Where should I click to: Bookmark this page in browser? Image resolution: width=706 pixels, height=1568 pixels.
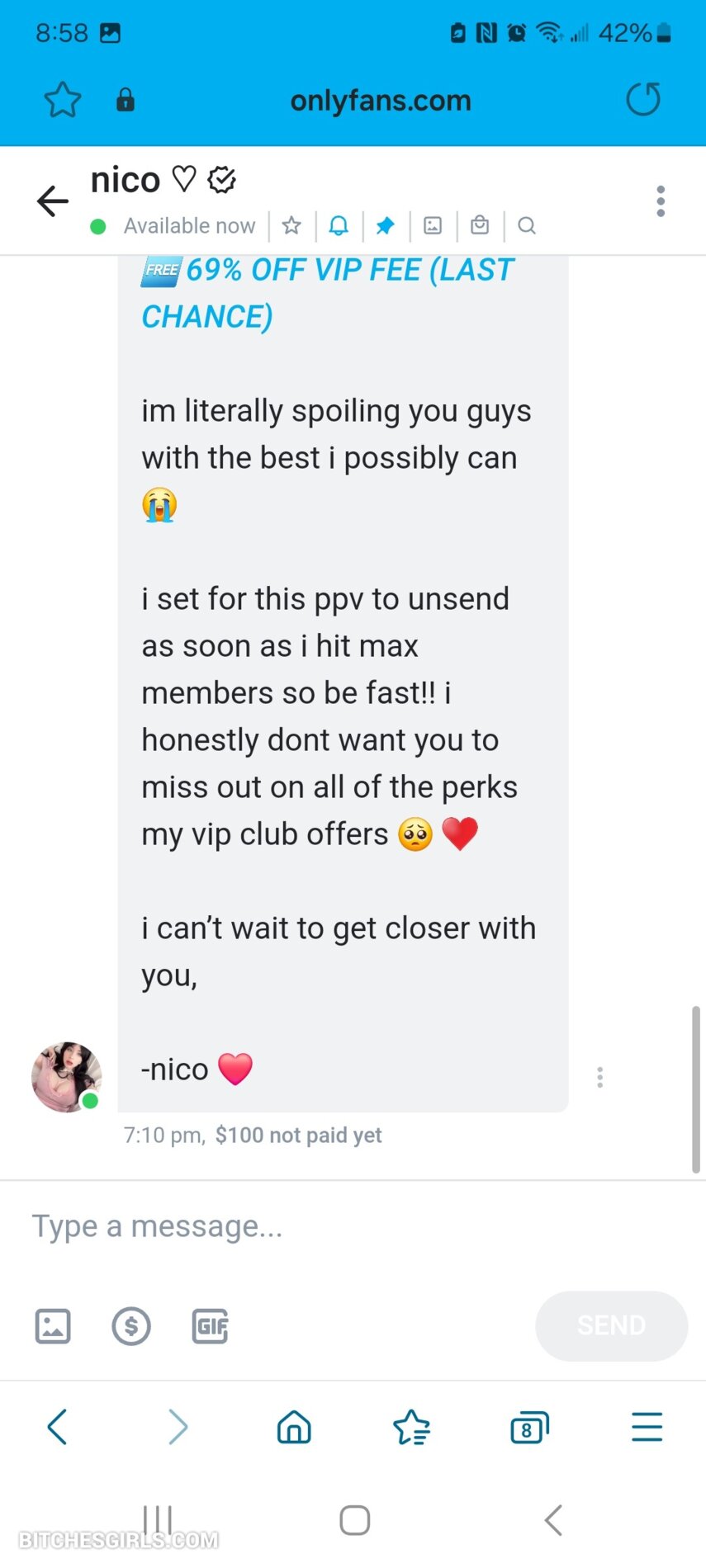point(63,100)
